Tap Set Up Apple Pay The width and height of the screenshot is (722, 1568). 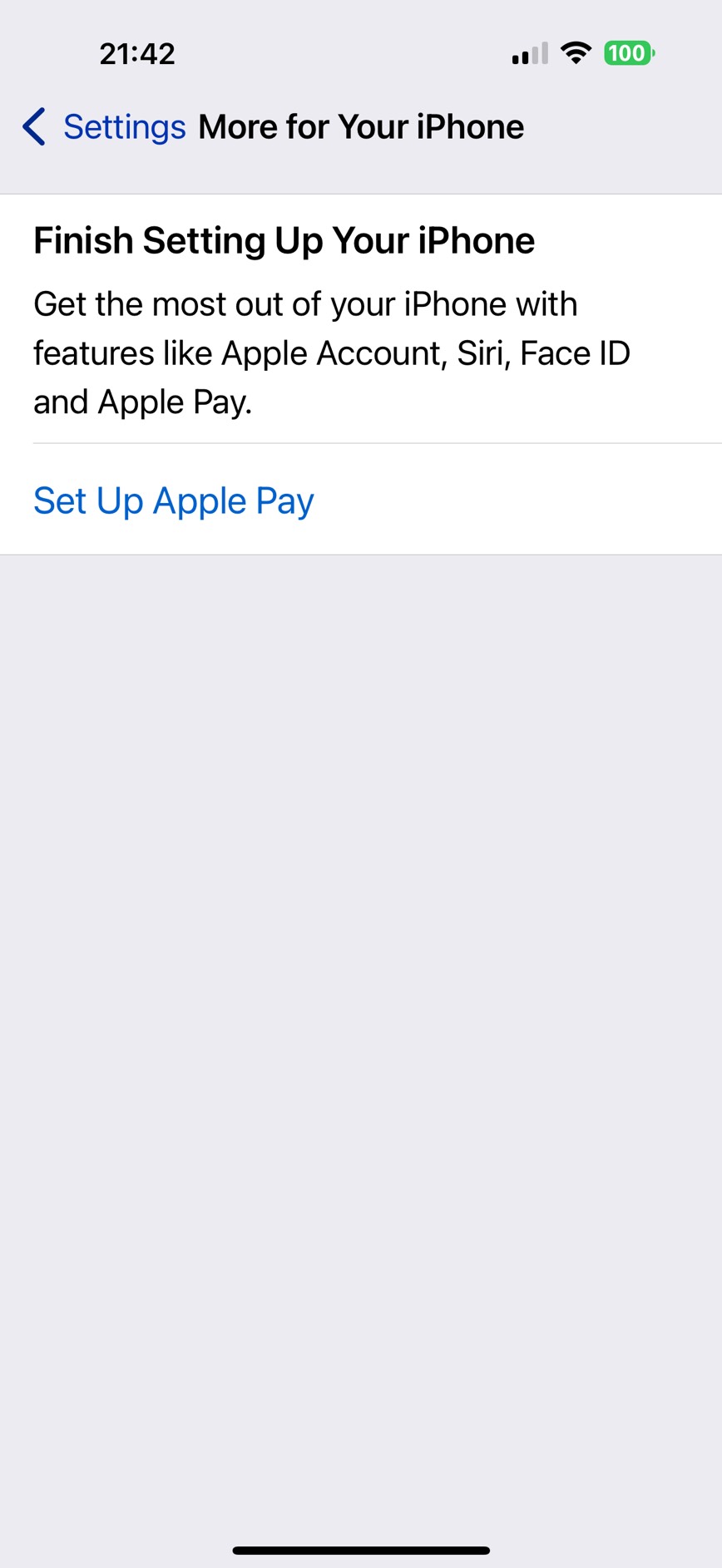361,500
